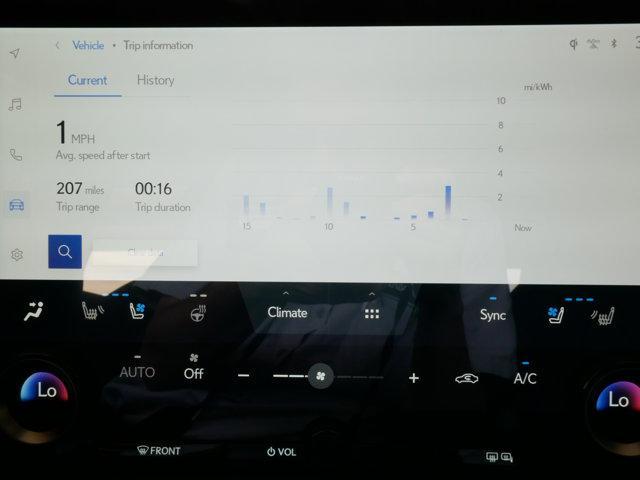
Task: Open the grid shortcut menu icon
Action: pyautogui.click(x=372, y=313)
